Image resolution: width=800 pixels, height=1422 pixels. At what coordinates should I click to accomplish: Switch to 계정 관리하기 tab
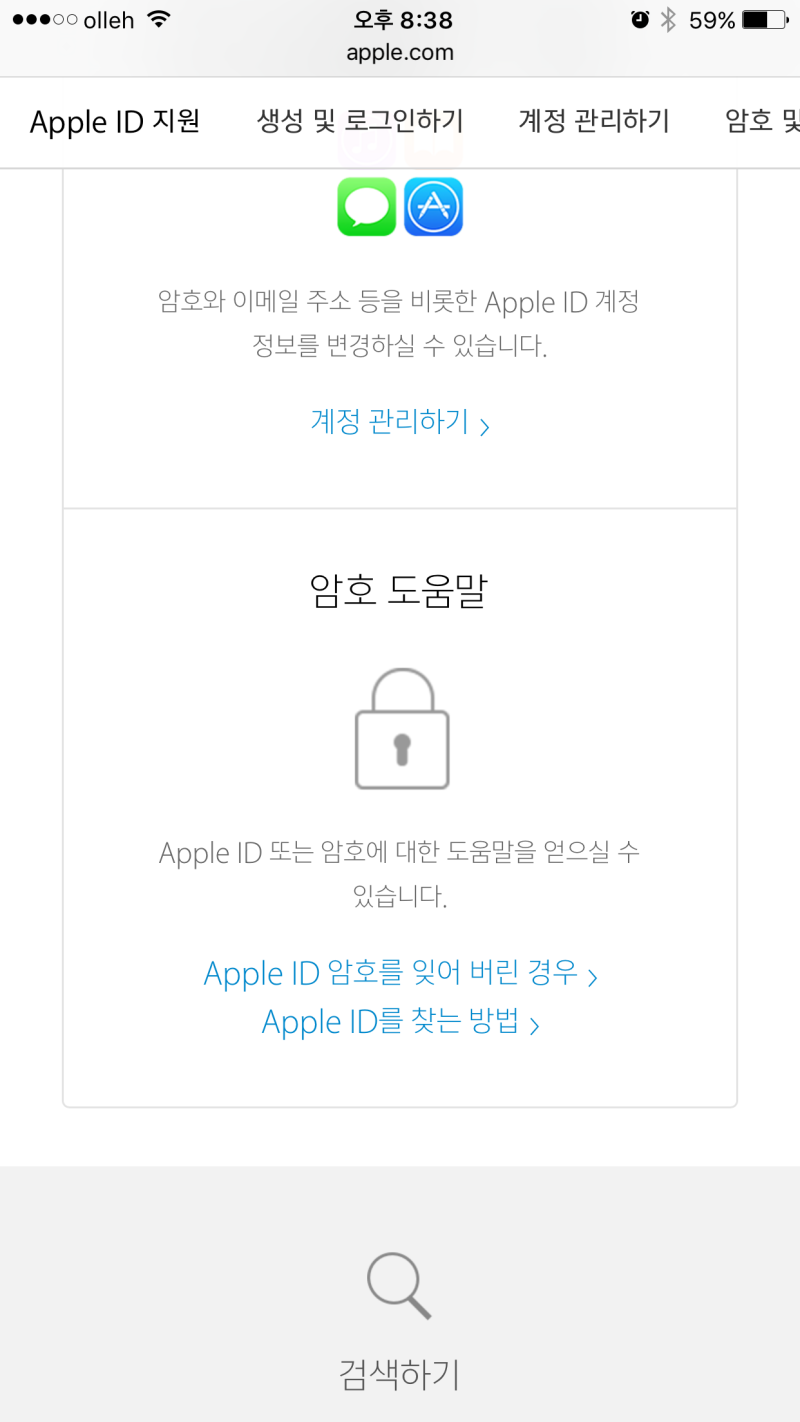[x=594, y=122]
